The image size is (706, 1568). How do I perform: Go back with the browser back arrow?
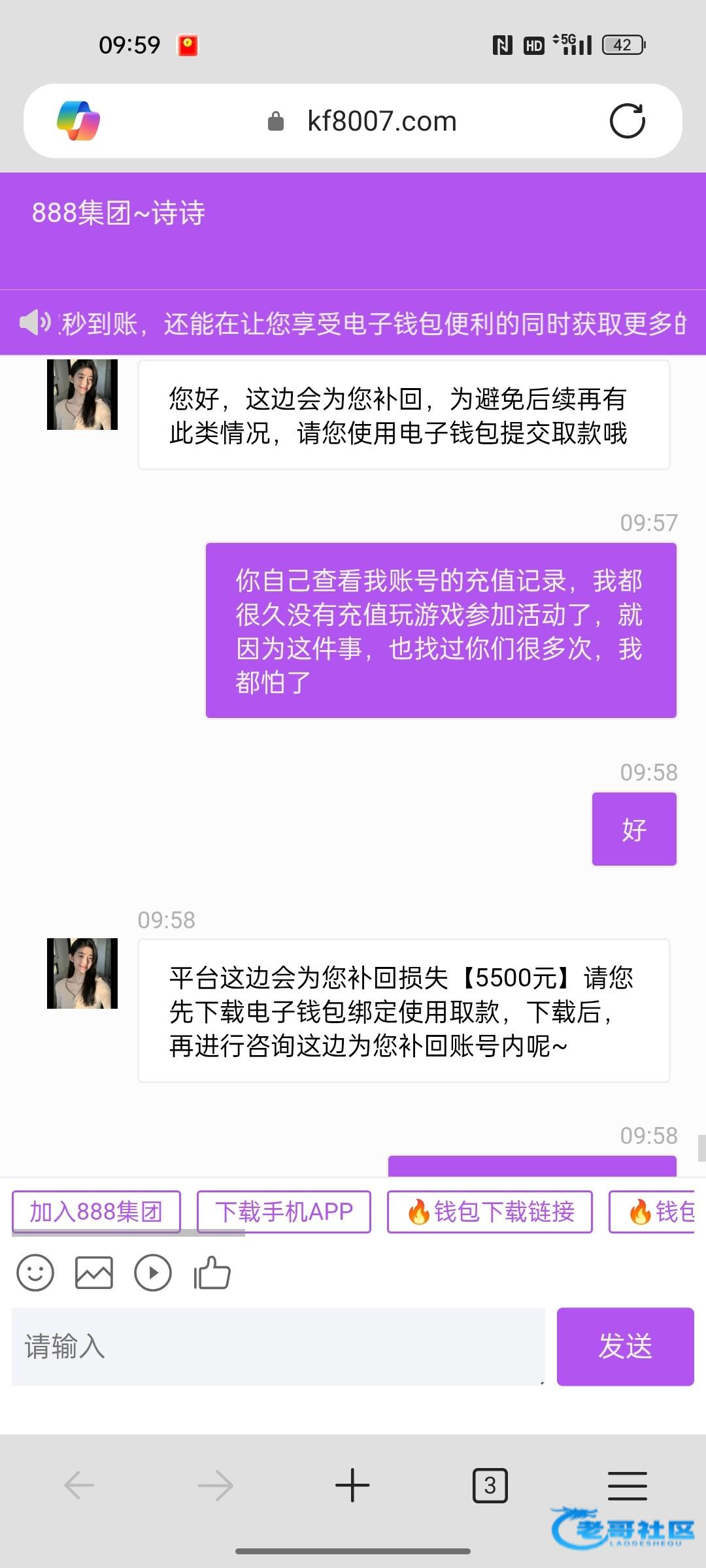[x=80, y=1486]
